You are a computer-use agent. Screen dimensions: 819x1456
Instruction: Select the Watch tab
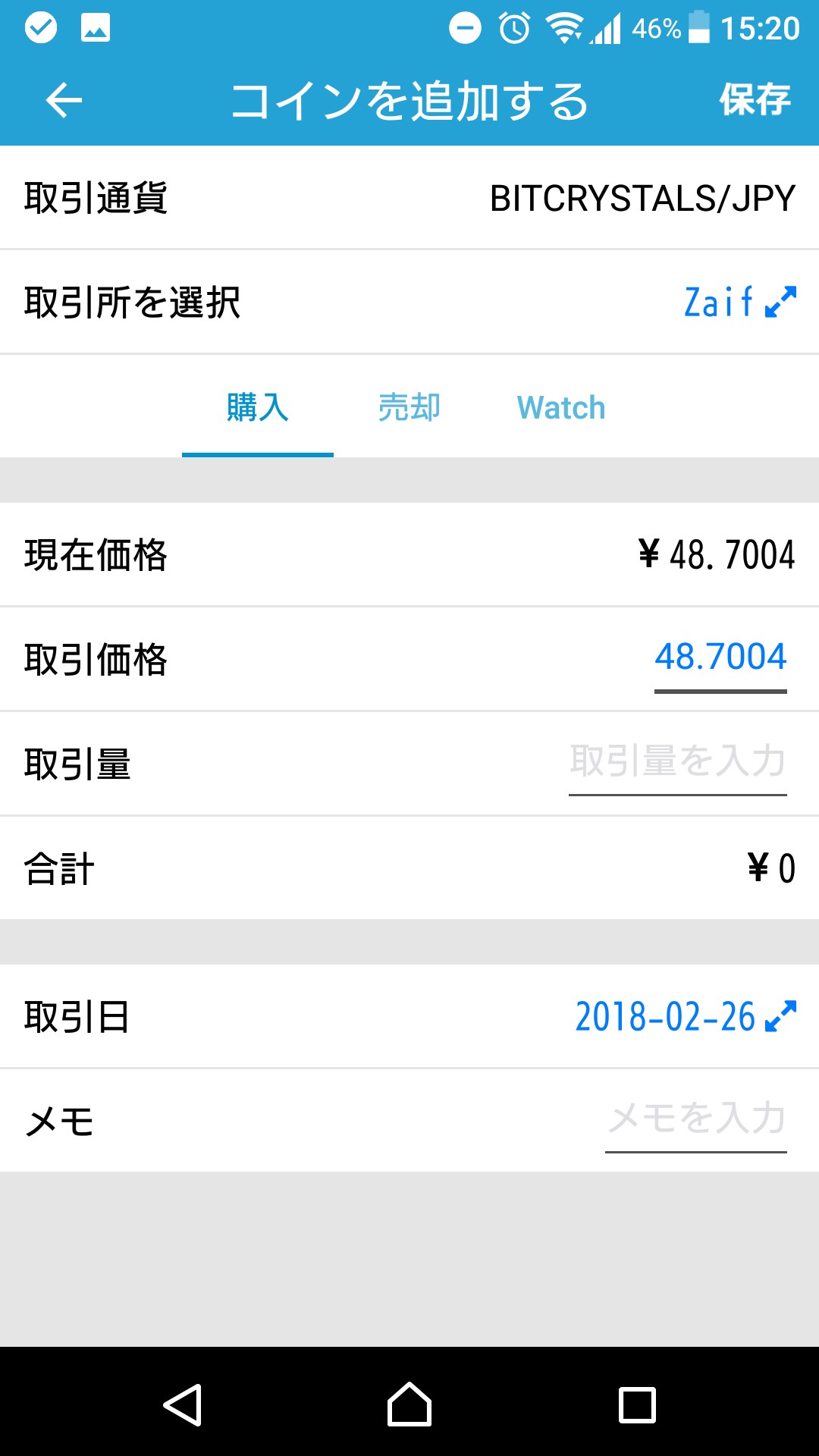point(561,408)
